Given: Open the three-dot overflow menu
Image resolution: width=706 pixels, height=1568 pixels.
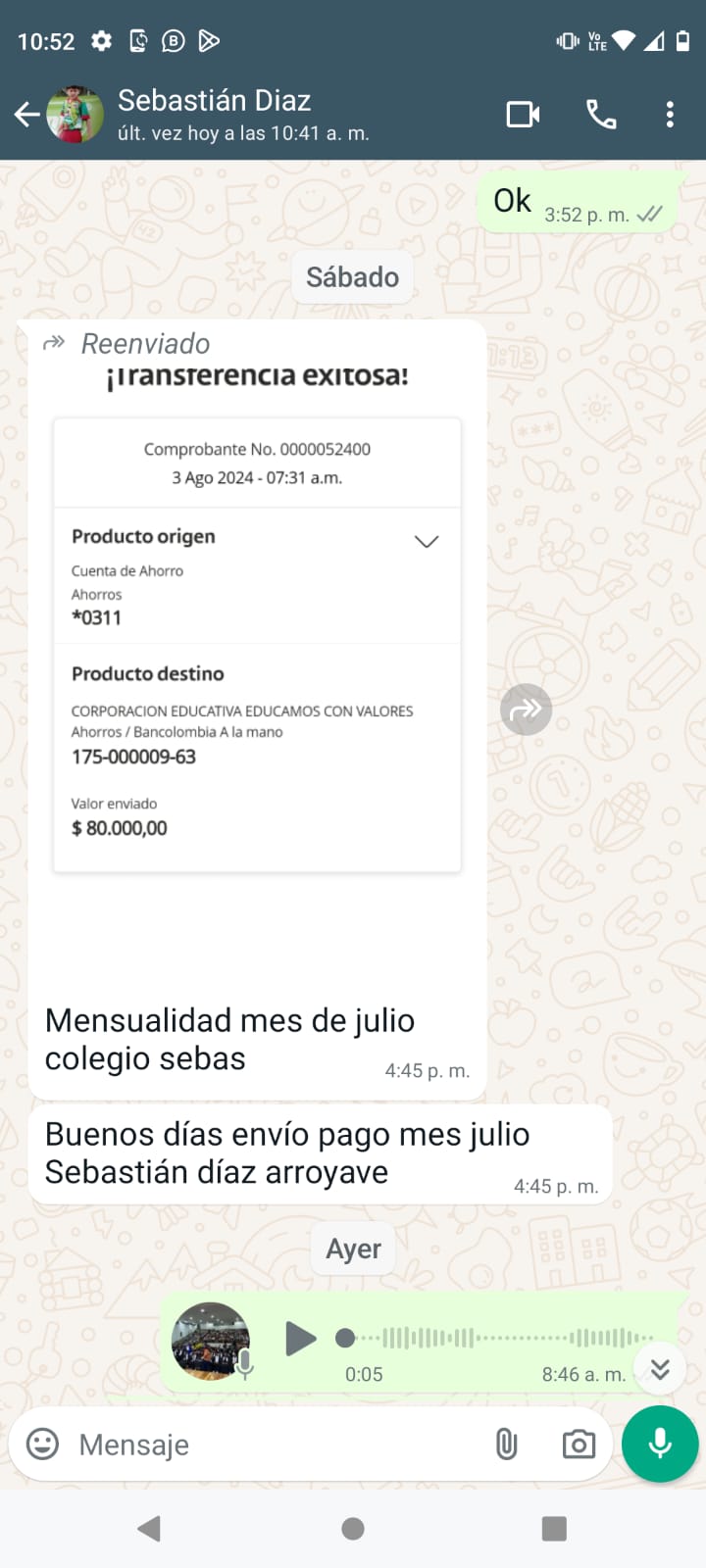Looking at the screenshot, I should (670, 115).
